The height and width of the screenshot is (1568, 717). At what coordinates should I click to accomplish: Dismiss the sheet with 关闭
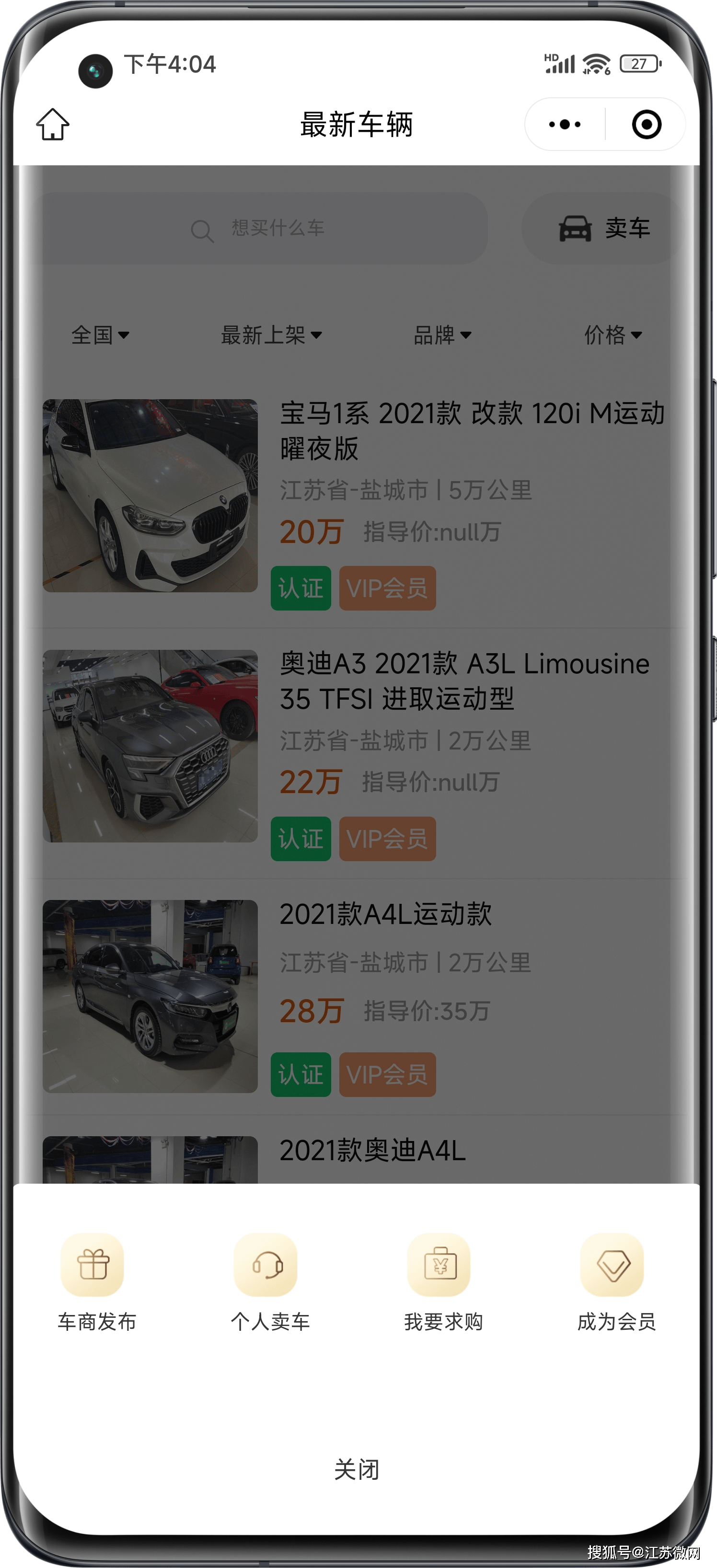(x=357, y=1469)
